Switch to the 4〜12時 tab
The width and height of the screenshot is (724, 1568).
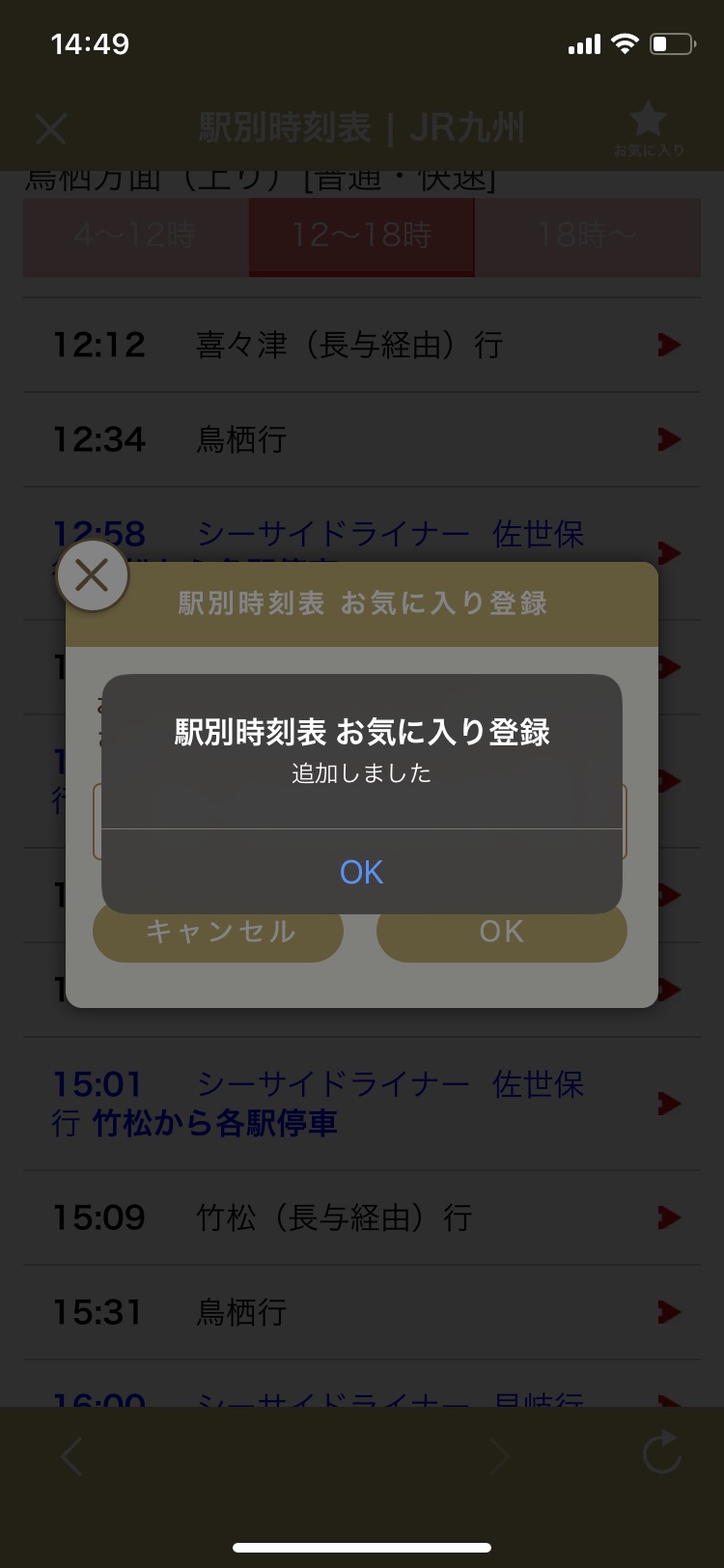tap(136, 237)
